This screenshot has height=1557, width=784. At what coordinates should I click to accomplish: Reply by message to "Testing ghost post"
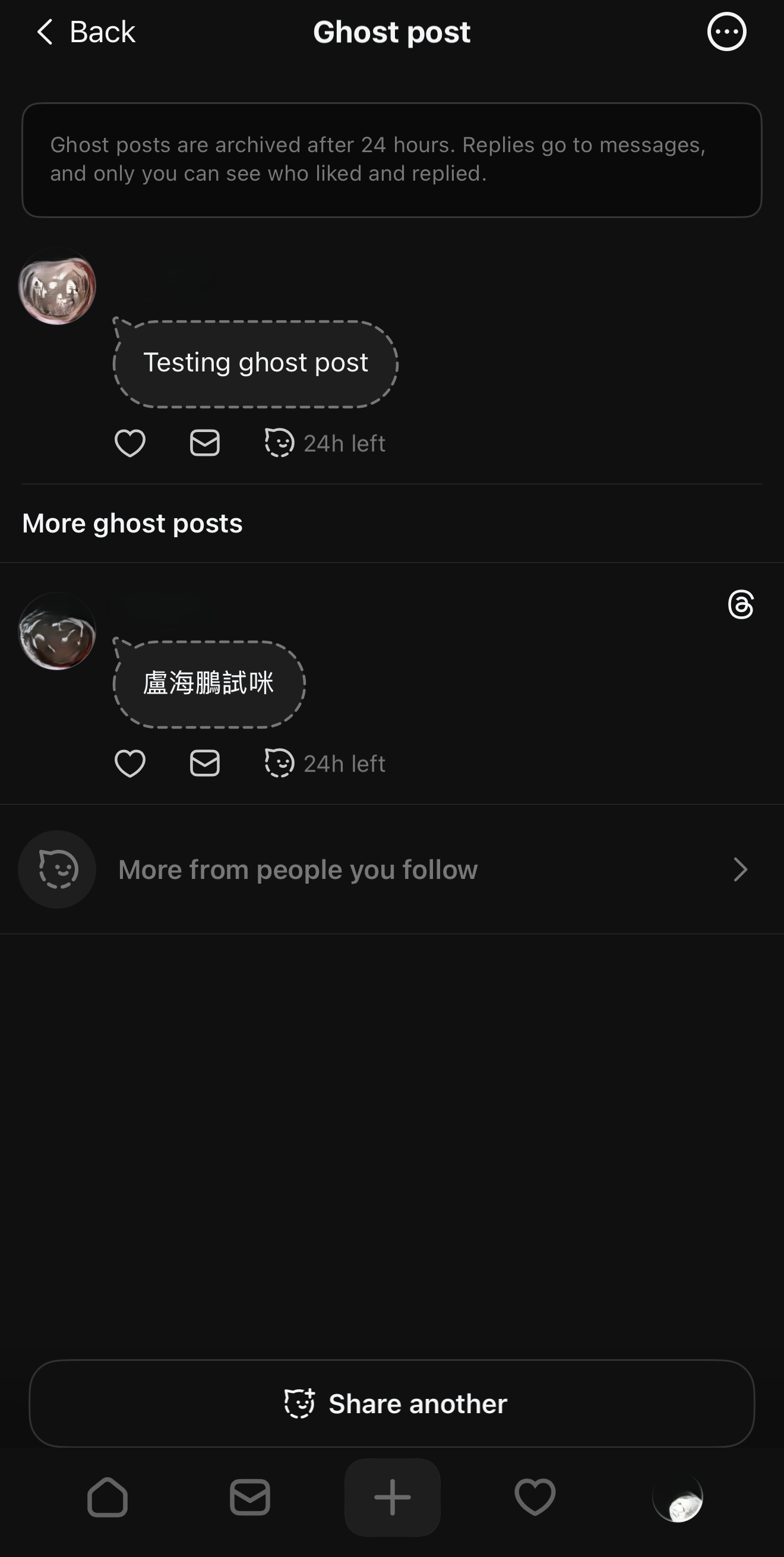pos(205,443)
